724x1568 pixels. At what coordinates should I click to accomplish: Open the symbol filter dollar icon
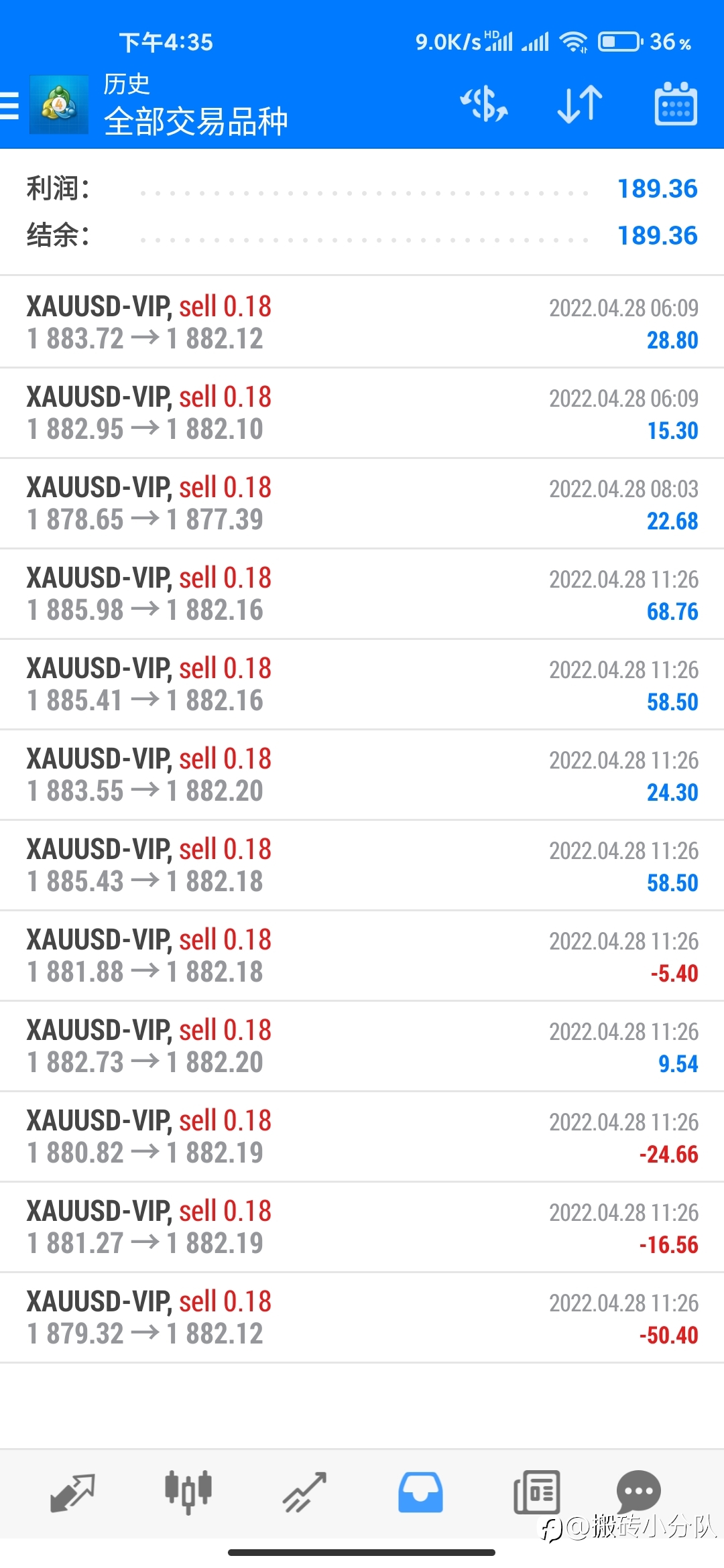coord(484,105)
